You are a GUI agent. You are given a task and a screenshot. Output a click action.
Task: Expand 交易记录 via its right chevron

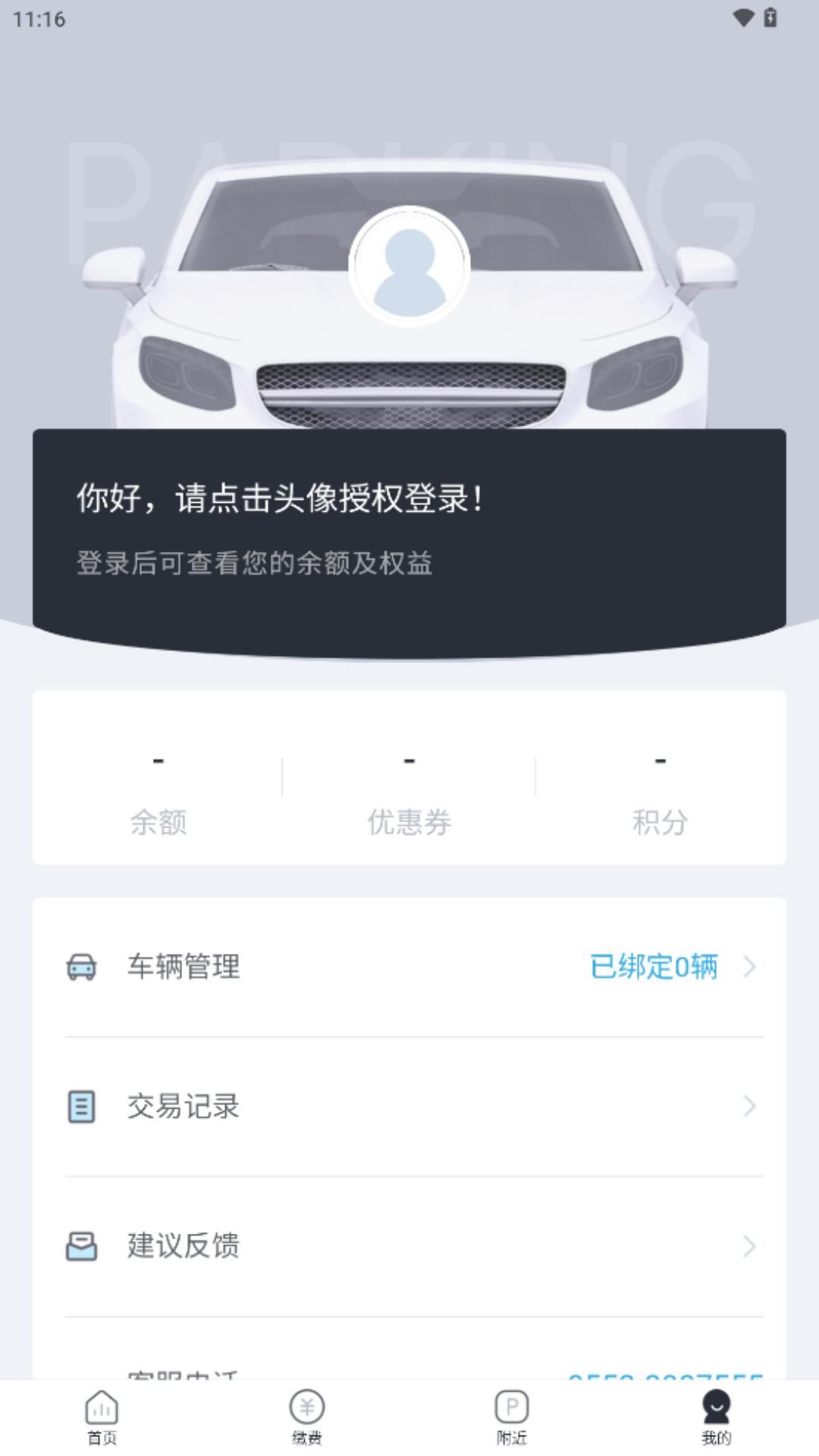749,1107
